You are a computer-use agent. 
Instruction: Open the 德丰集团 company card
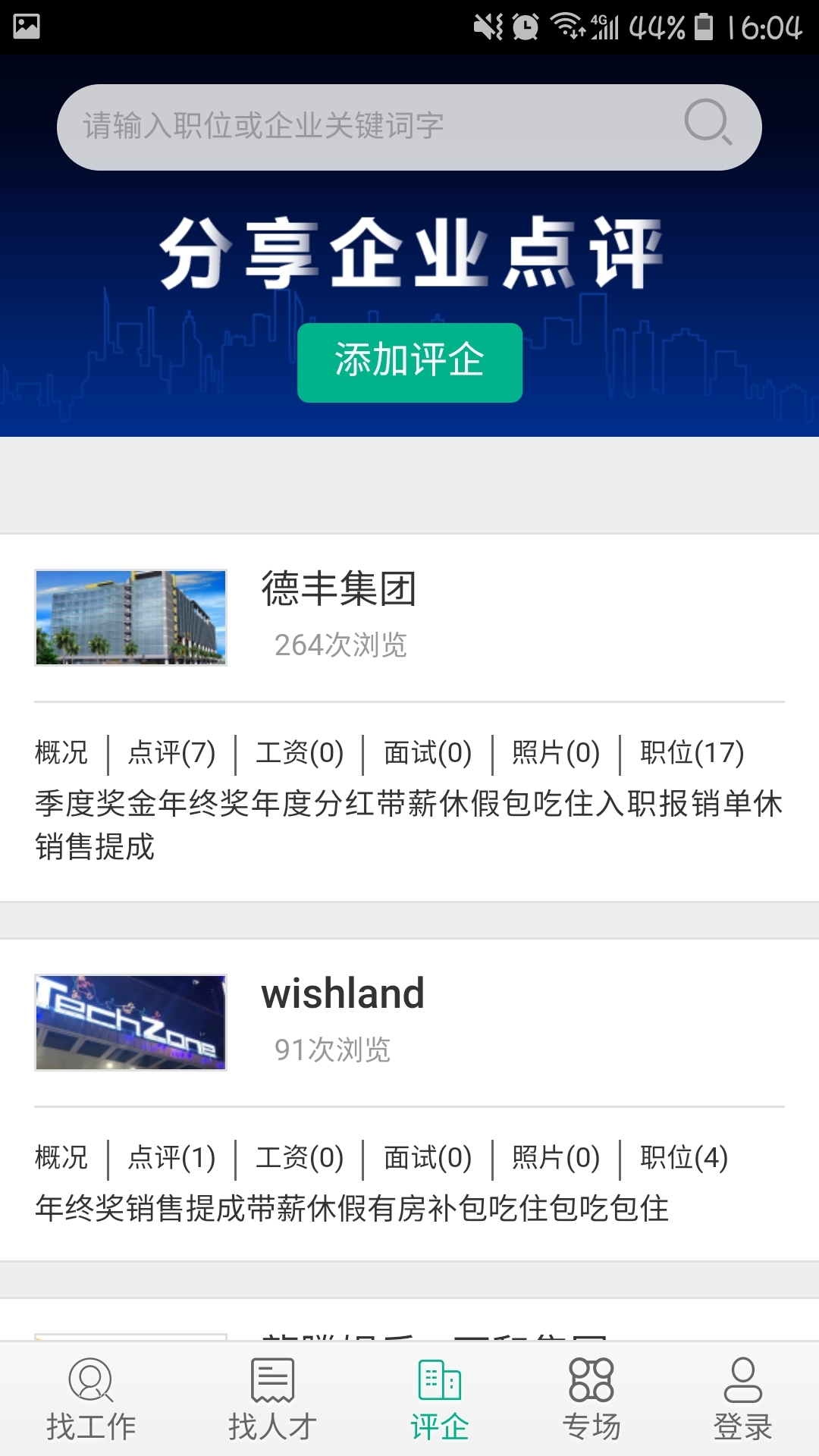pyautogui.click(x=339, y=589)
